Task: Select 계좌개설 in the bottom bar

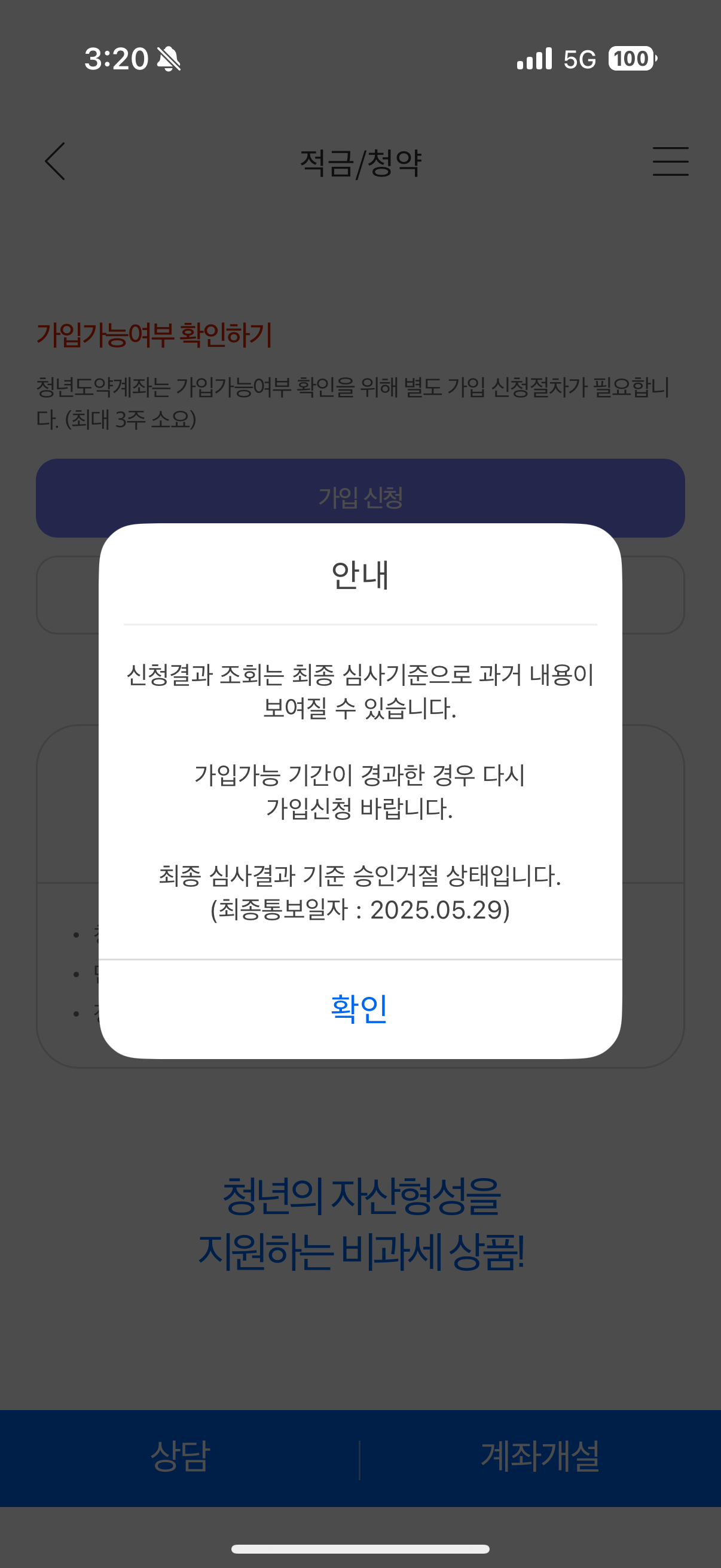Action: pos(540,1457)
